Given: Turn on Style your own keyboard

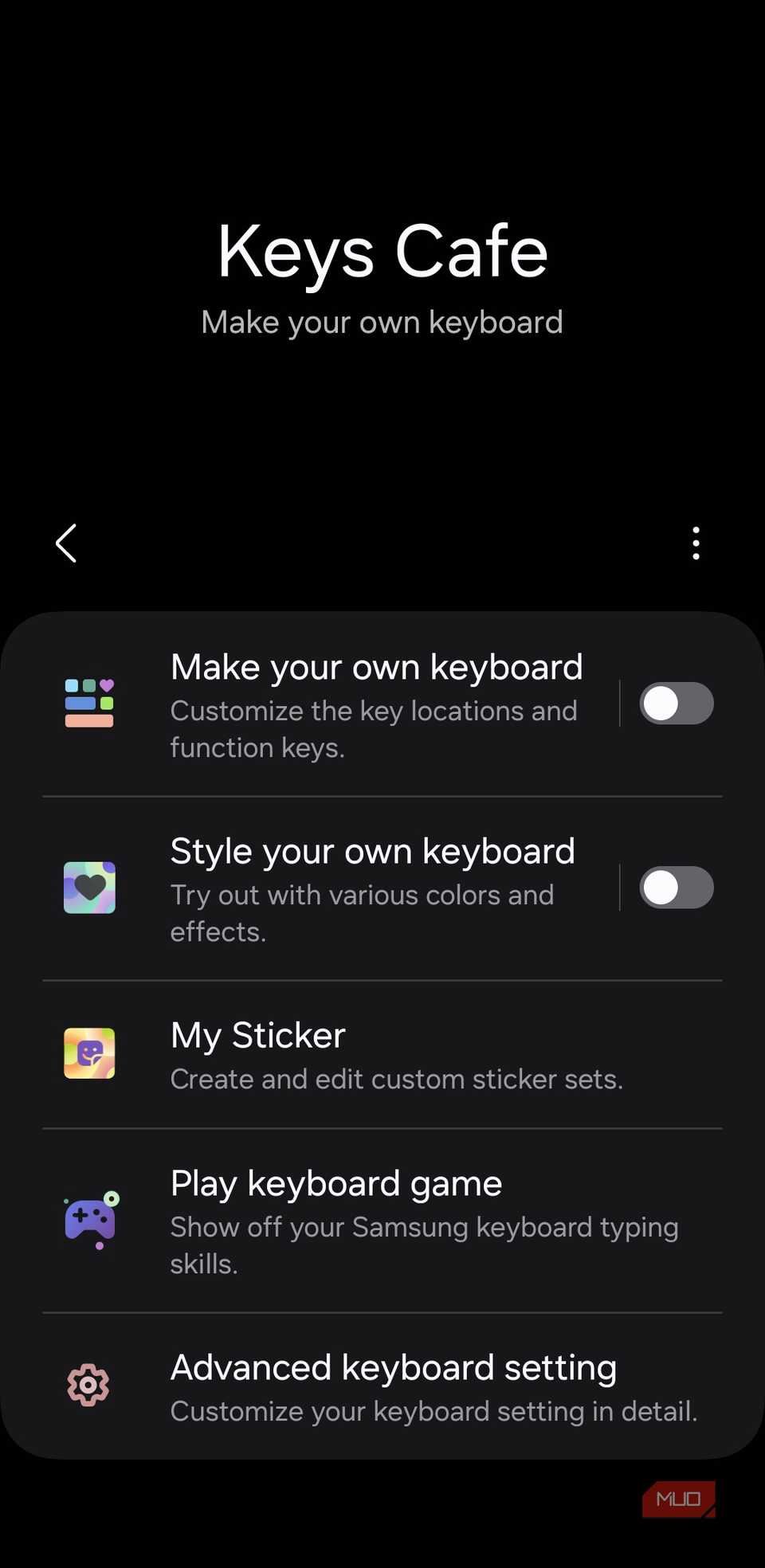Looking at the screenshot, I should click(x=677, y=887).
